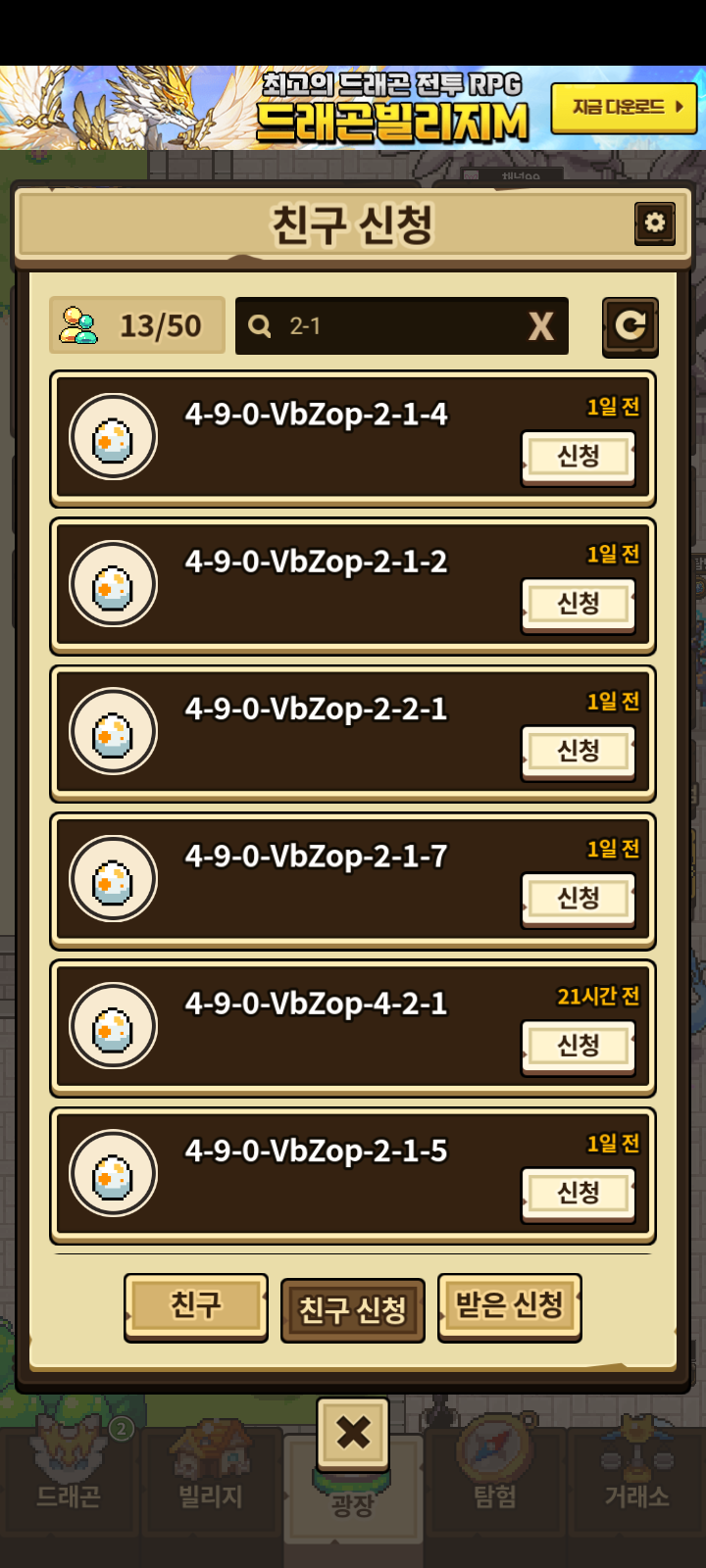Send request to 4-9-0-VbZop-2-1-4
Image resolution: width=706 pixels, height=1568 pixels.
pos(578,457)
